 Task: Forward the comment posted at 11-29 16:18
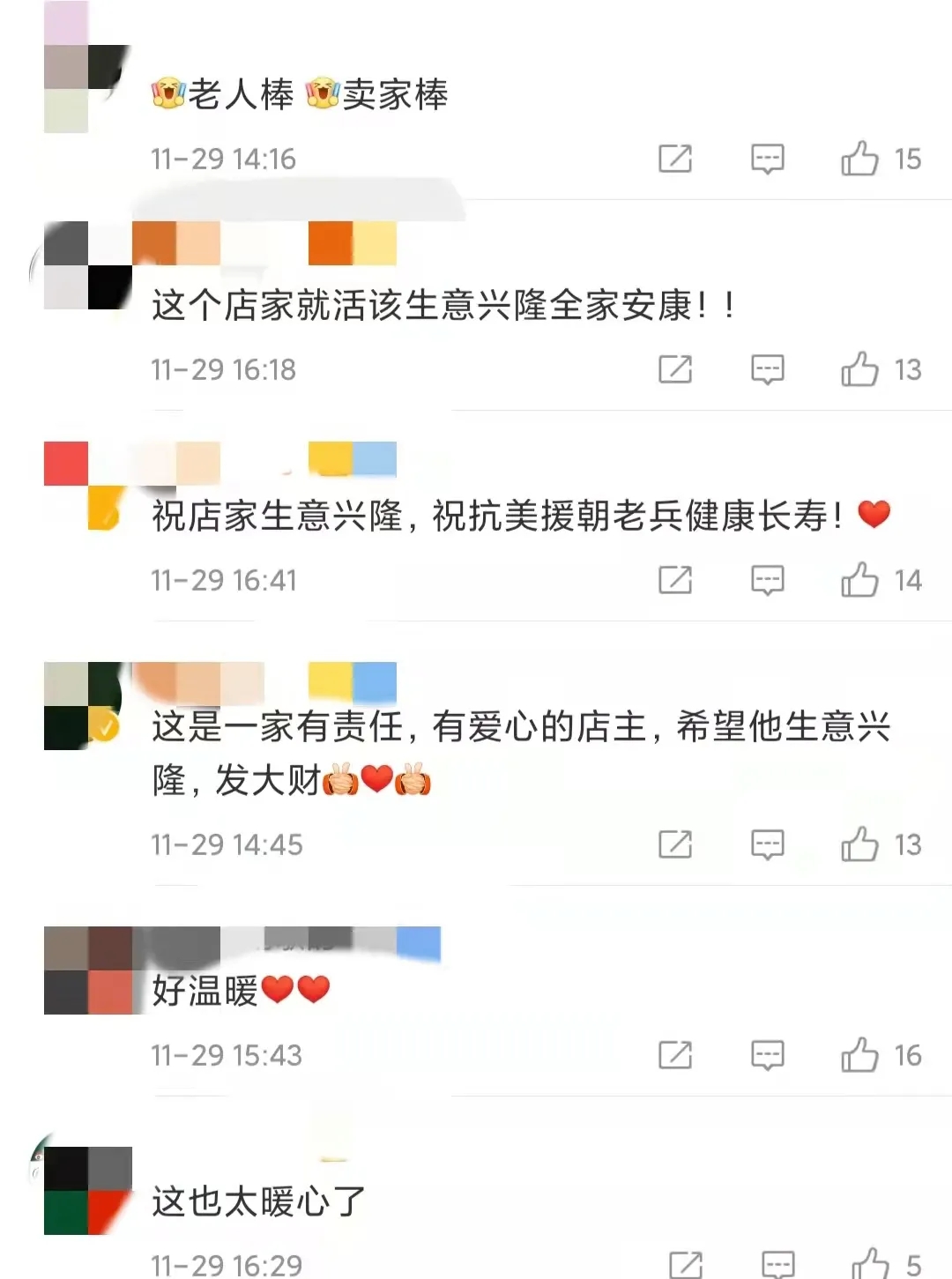tap(675, 369)
